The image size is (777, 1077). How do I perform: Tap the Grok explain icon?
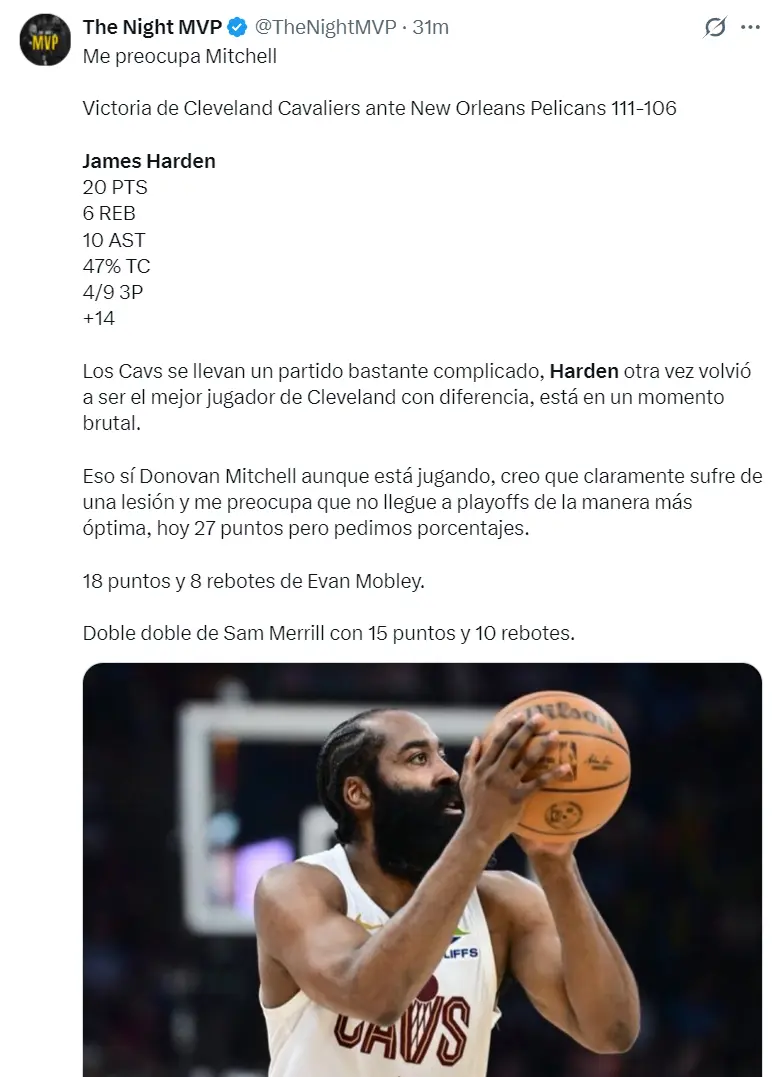[714, 28]
